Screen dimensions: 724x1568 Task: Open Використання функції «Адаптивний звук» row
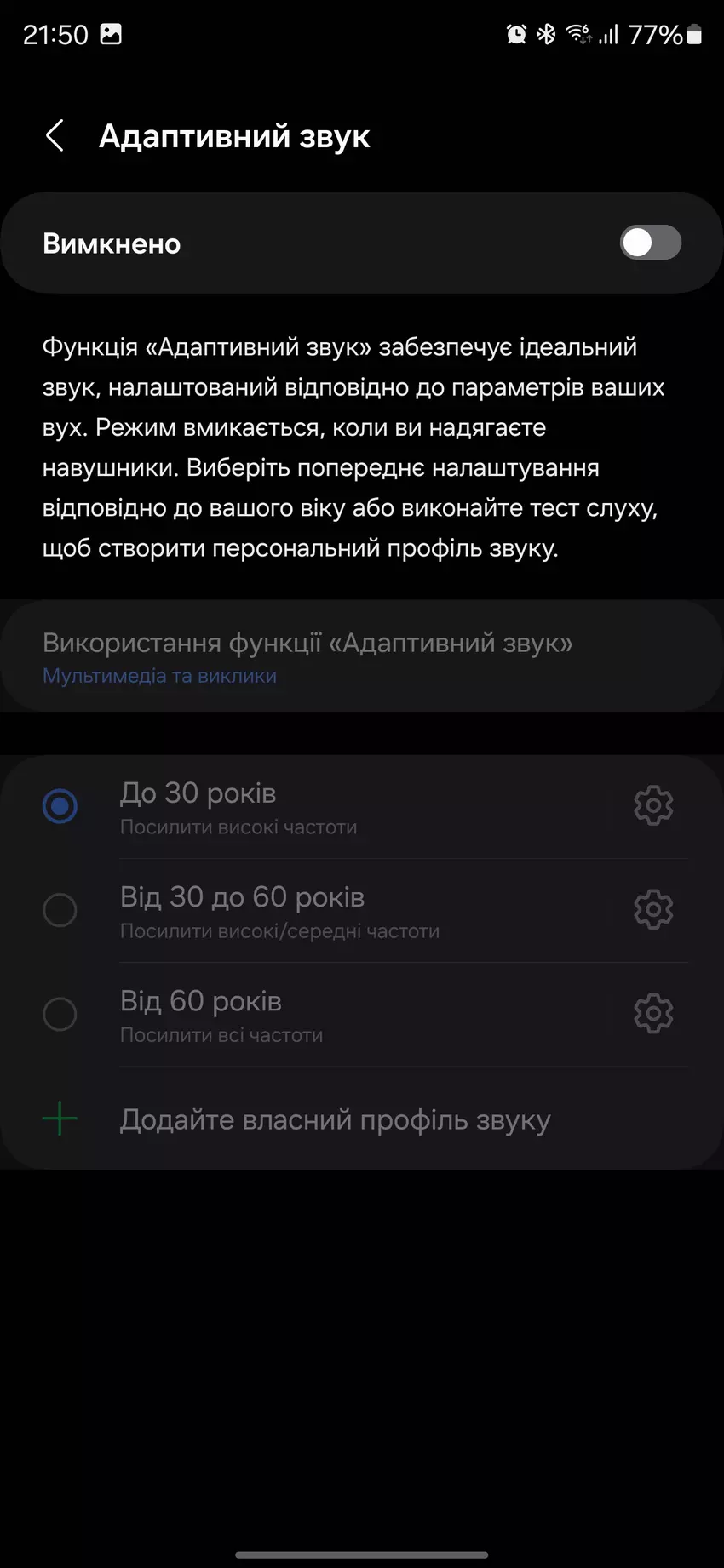(x=362, y=656)
